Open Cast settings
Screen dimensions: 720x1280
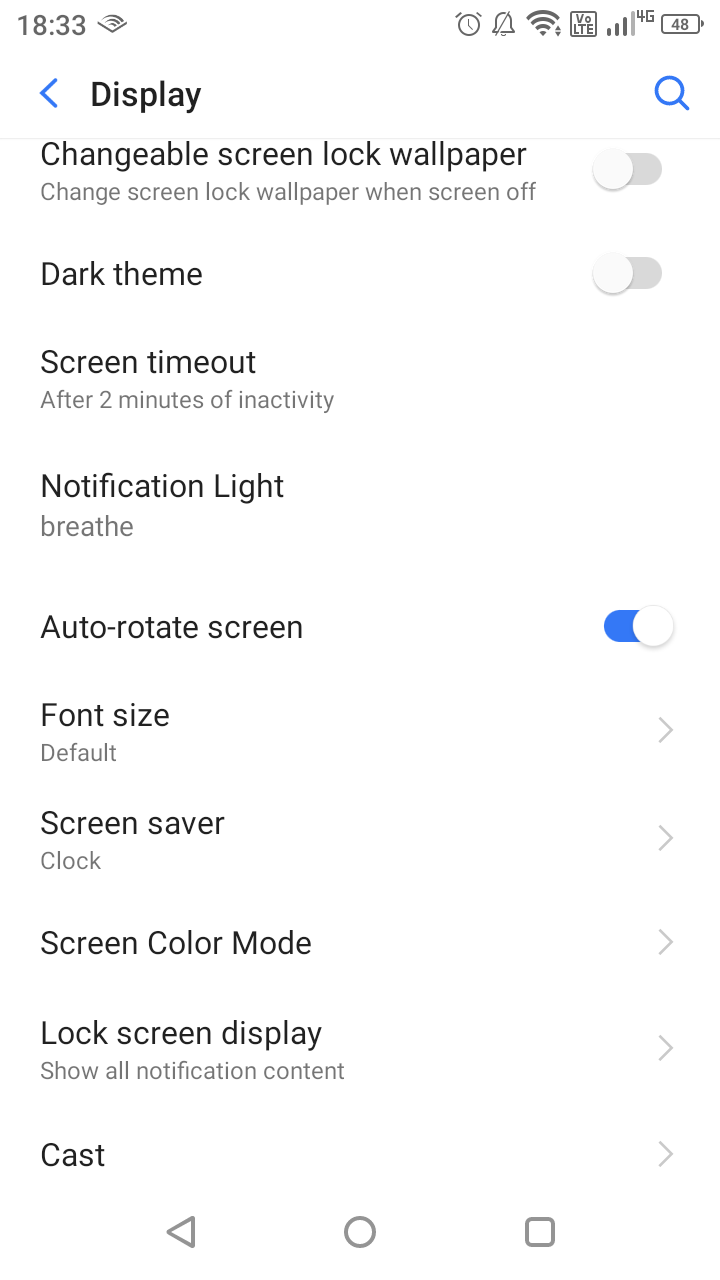coord(360,1155)
